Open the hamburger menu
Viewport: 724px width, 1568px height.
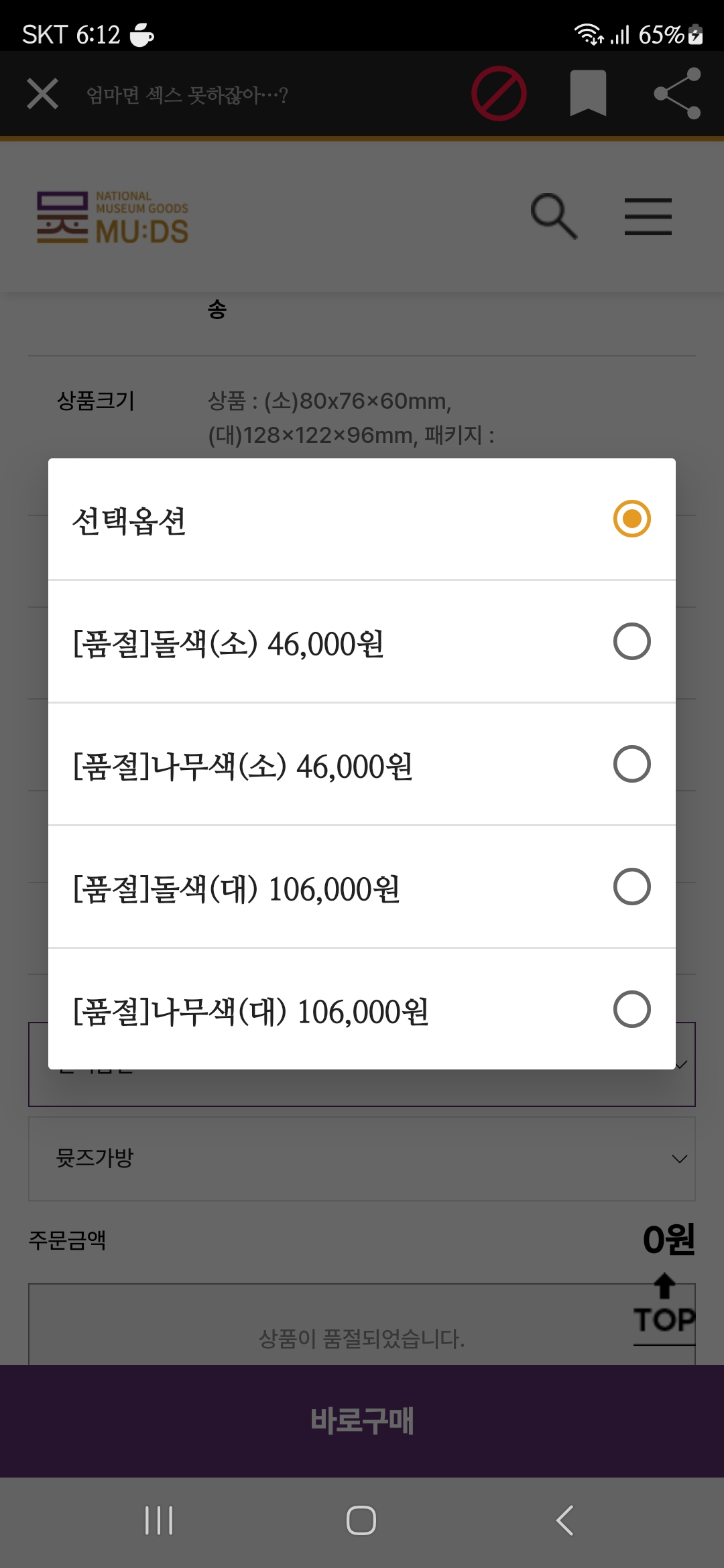tap(648, 216)
